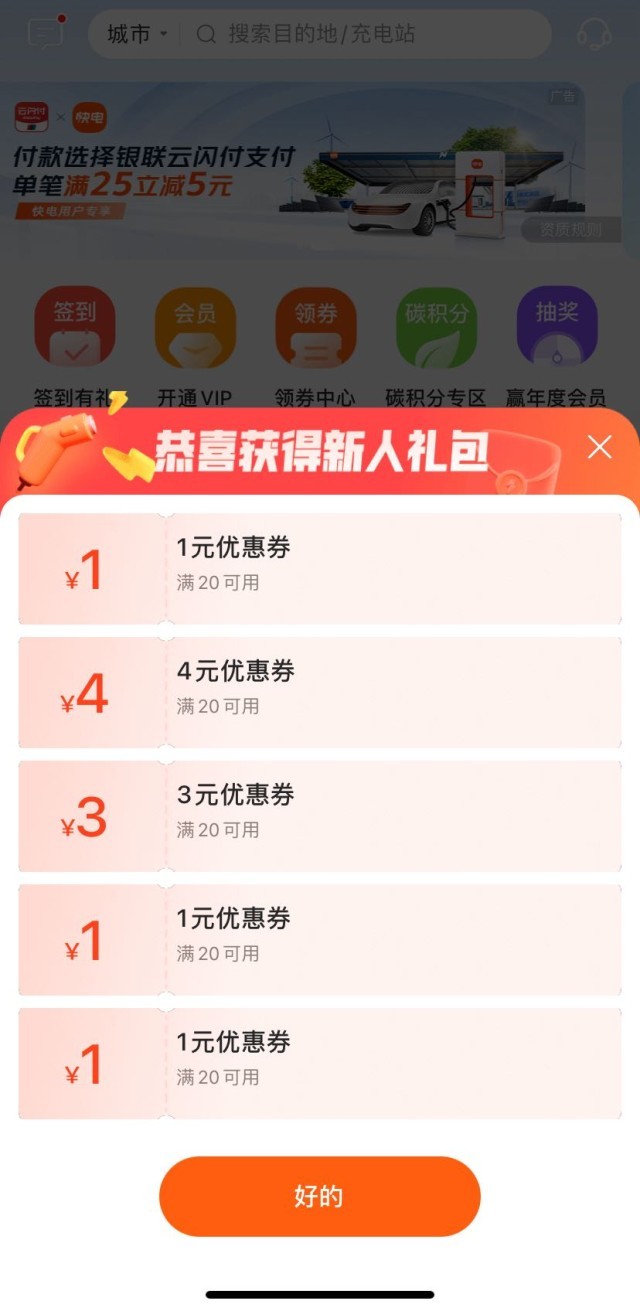Tap the destination/charging station search box
The height and width of the screenshot is (1311, 640).
click(370, 35)
